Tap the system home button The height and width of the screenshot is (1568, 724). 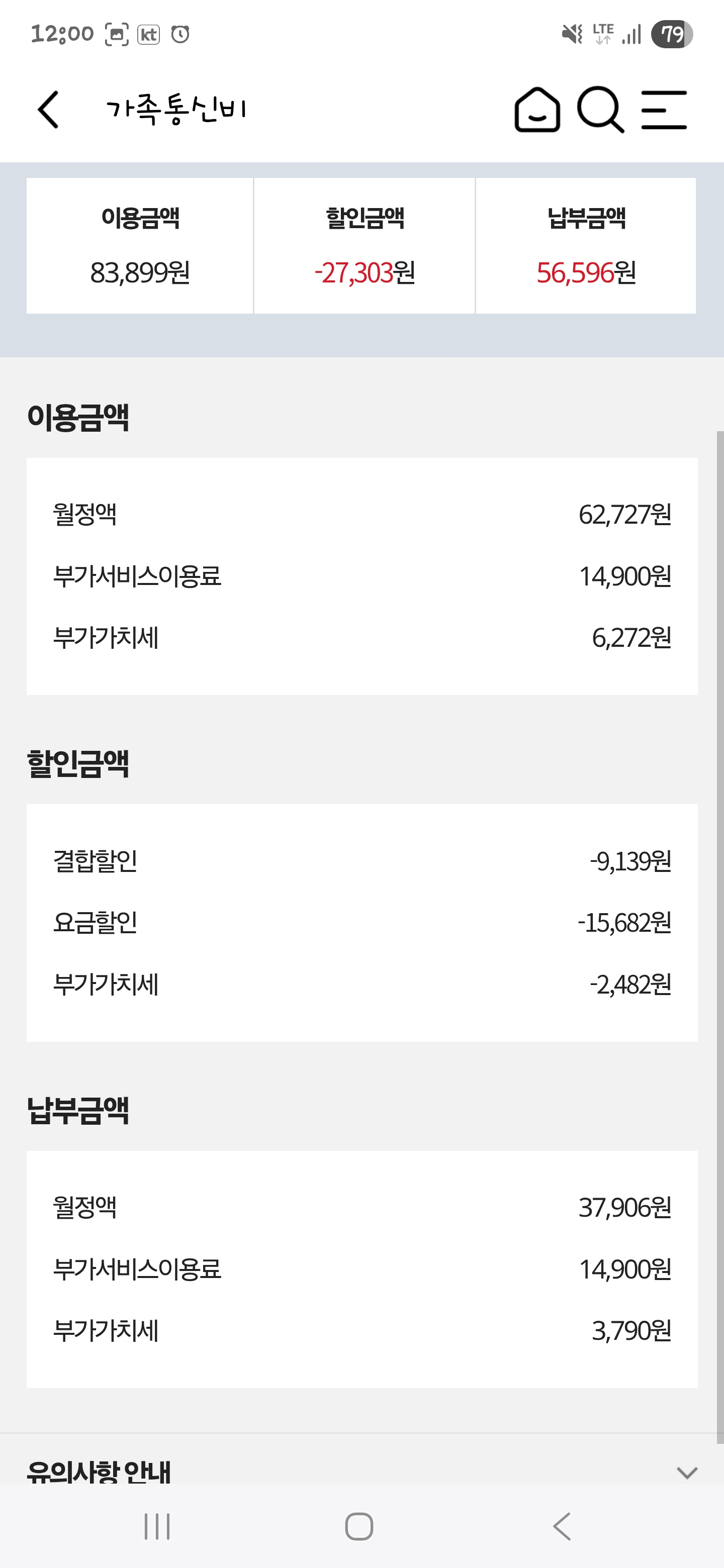[x=358, y=1527]
